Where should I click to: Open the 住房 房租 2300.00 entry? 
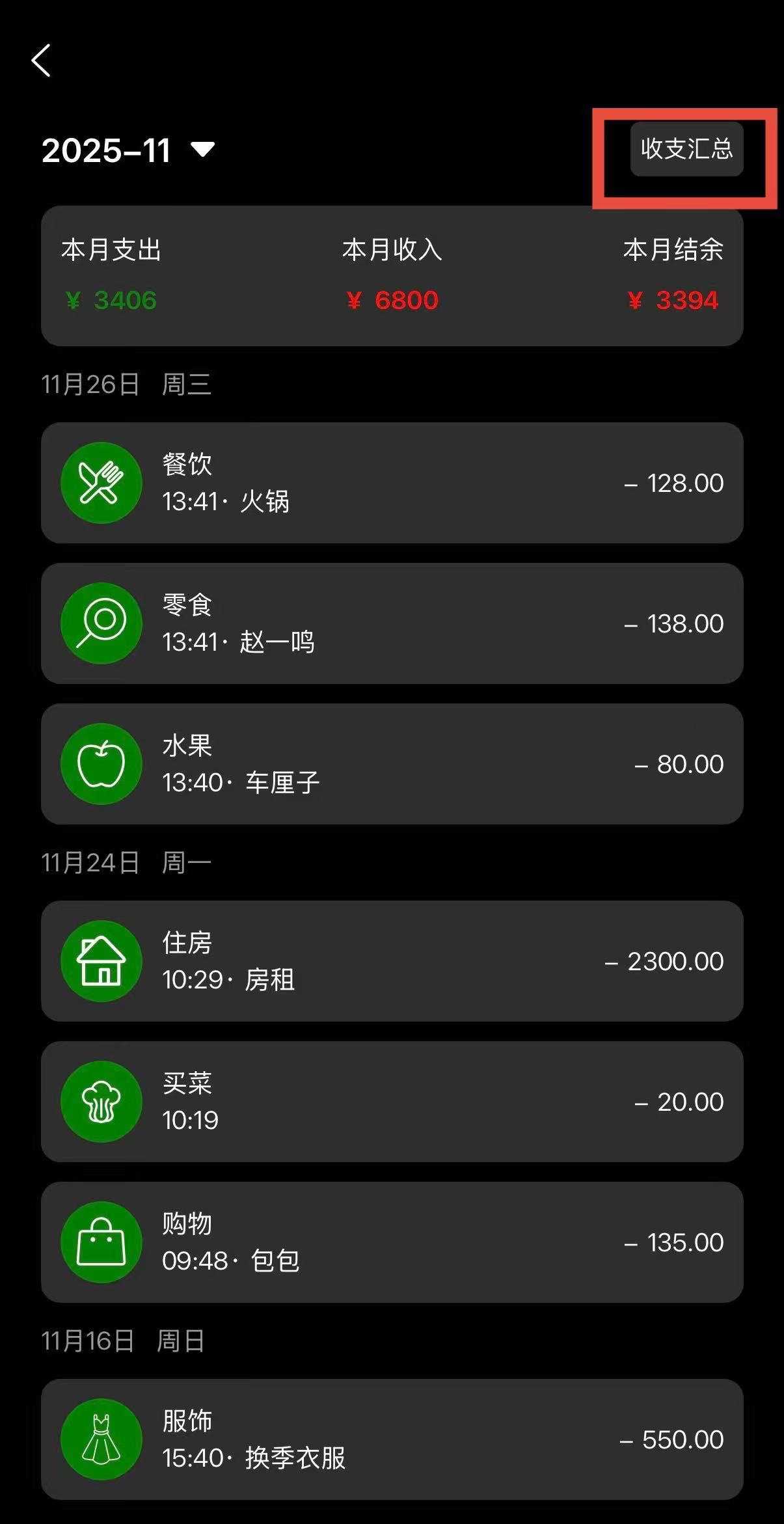(x=392, y=961)
